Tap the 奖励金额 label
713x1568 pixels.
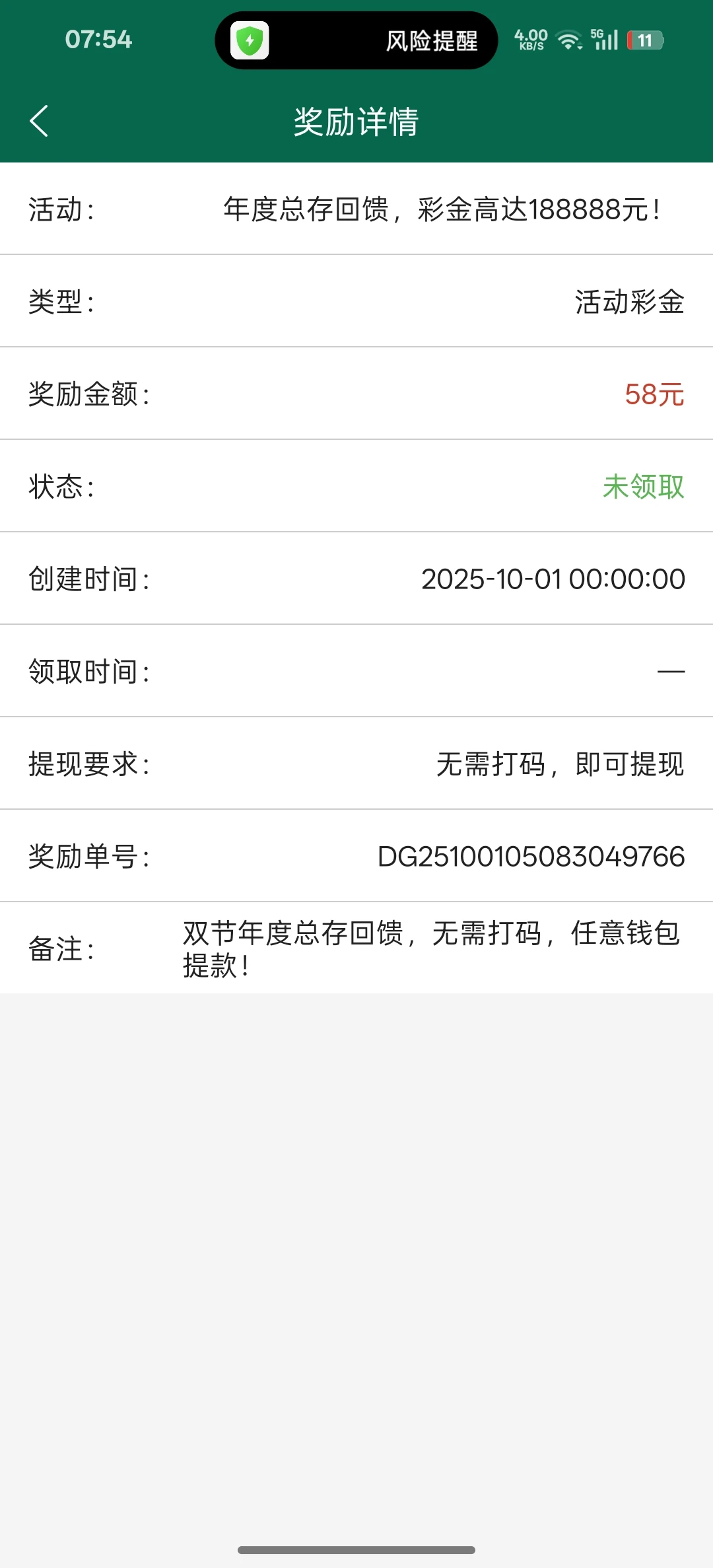(89, 394)
